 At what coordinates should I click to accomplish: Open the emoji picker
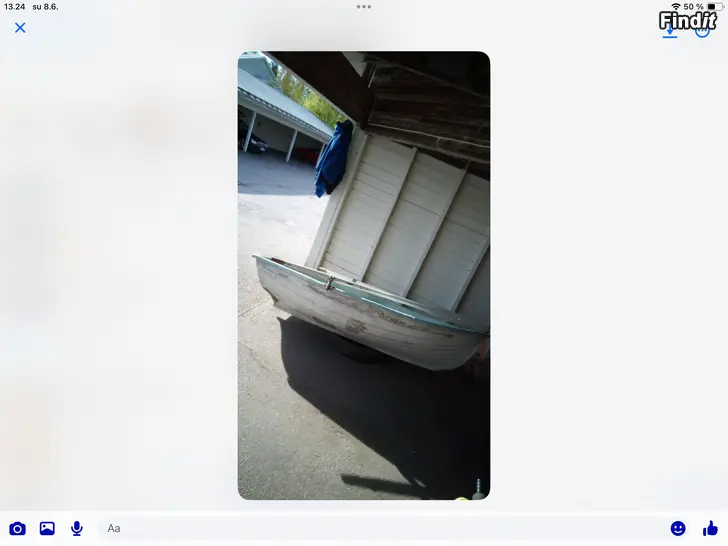click(x=678, y=528)
